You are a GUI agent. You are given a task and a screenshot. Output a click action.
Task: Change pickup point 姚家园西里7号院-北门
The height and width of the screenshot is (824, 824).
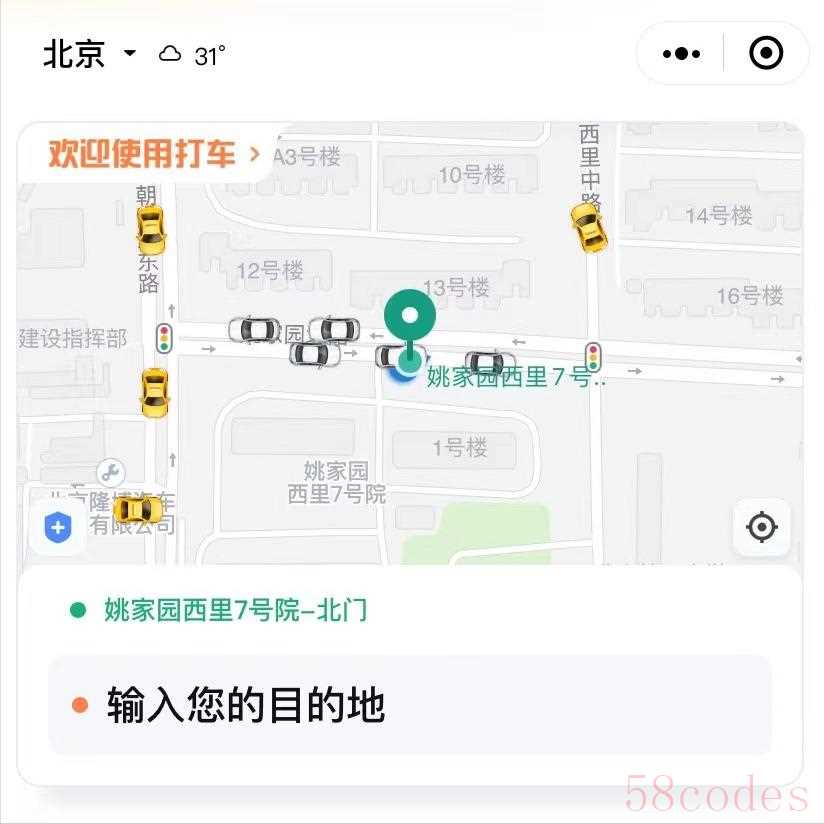235,610
